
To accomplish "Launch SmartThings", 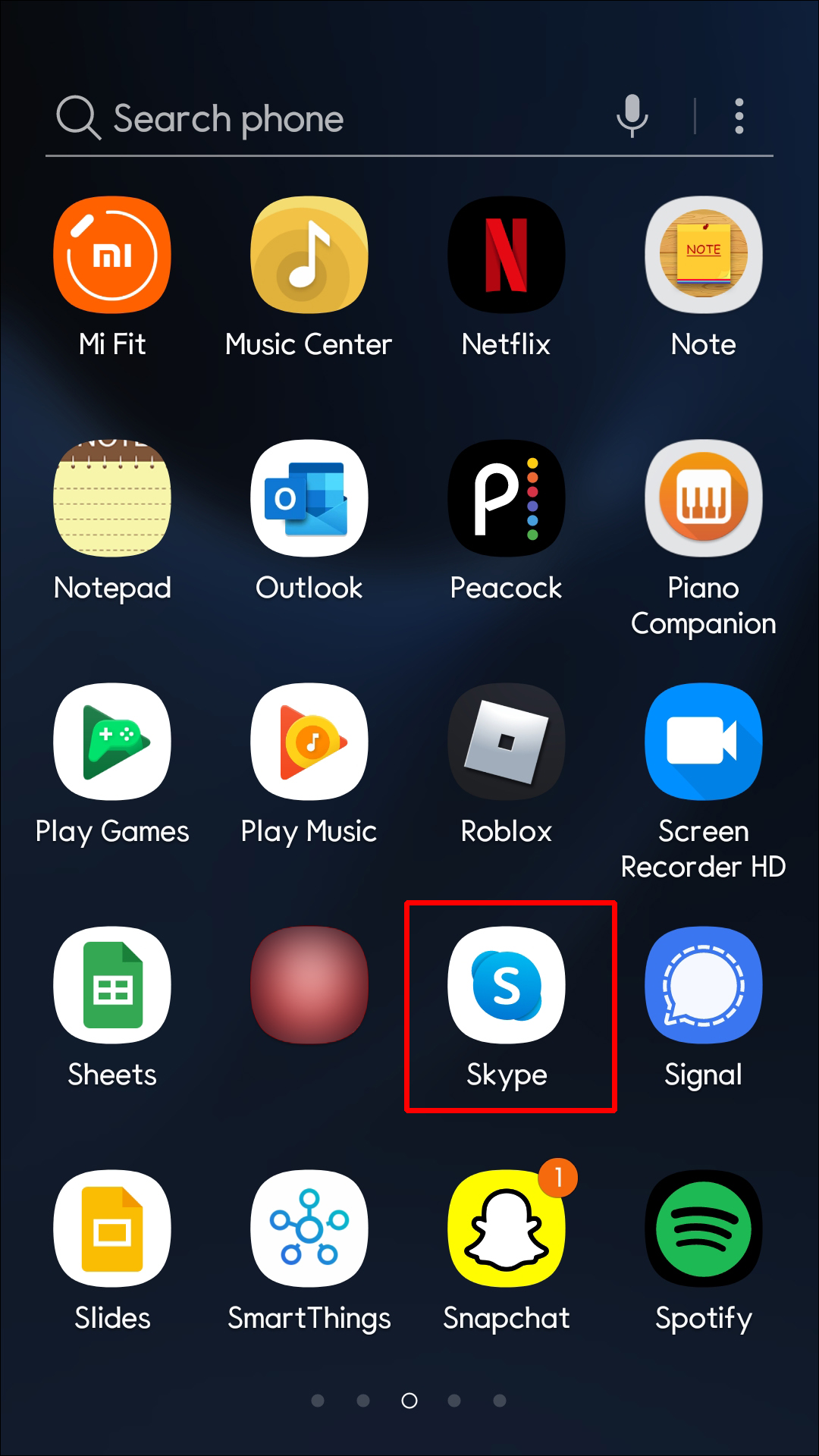I will click(x=309, y=1228).
